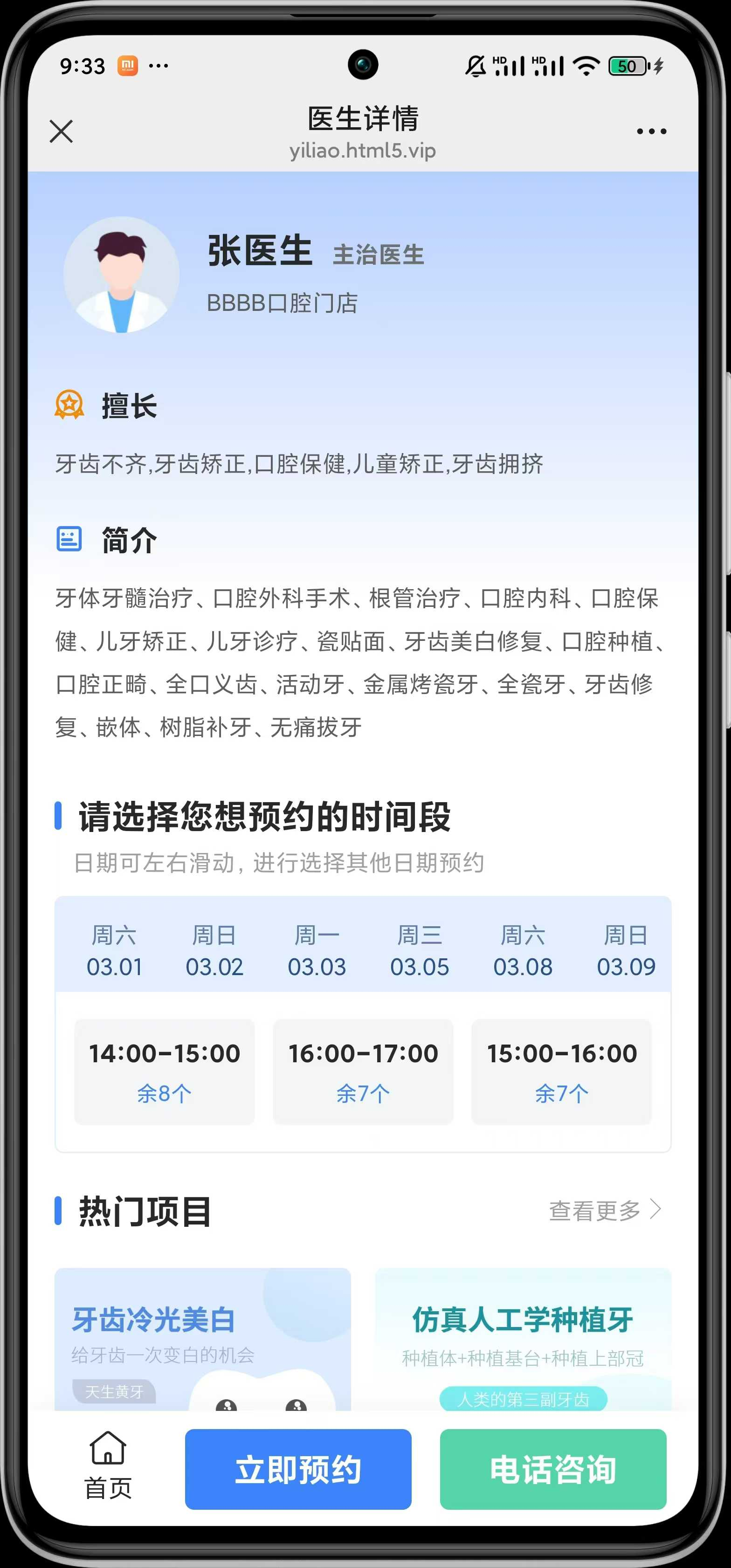Open the 牙齿冷光美白 project card

pos(203,1339)
